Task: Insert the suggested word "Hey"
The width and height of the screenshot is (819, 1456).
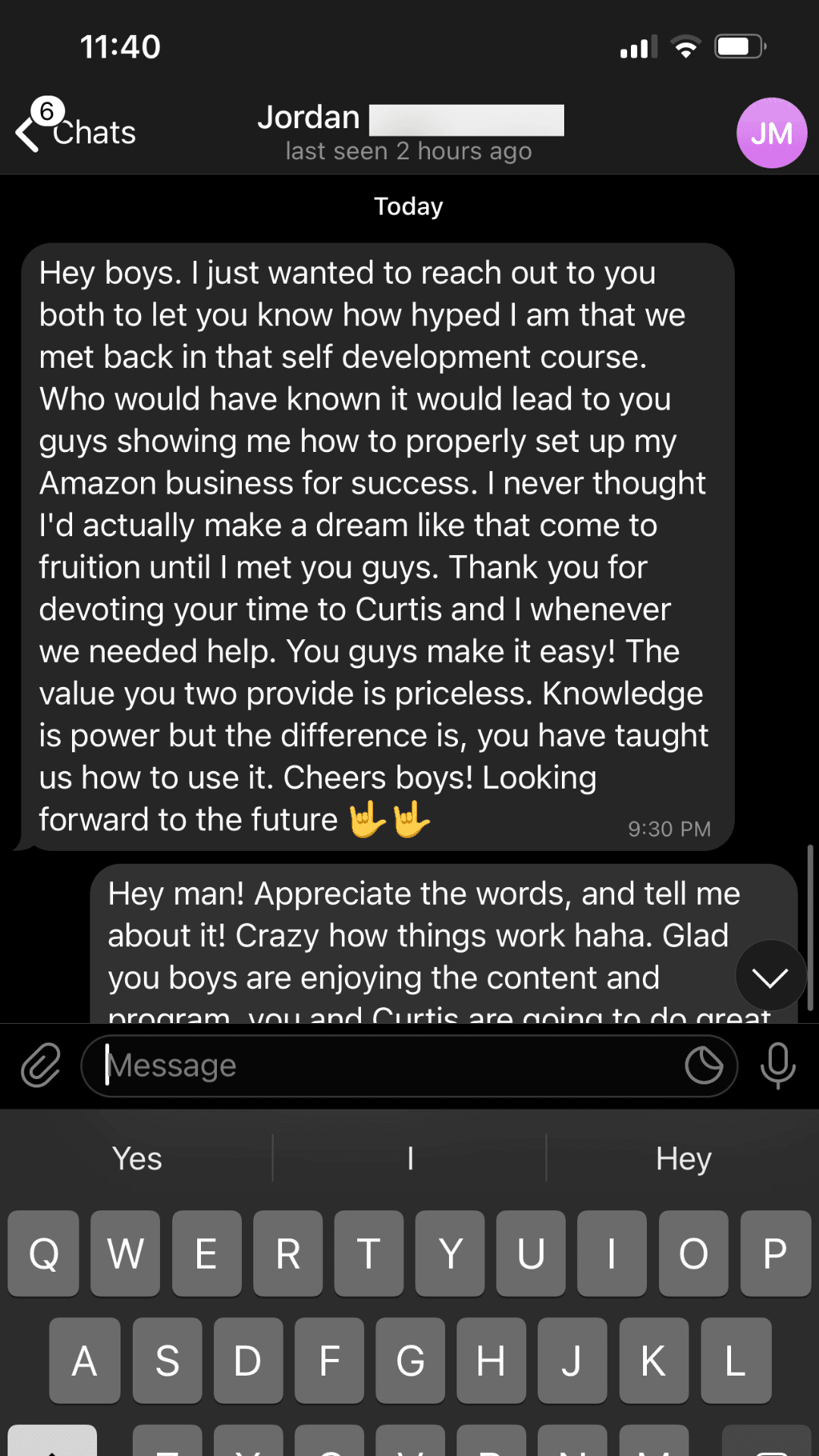Action: click(683, 1159)
